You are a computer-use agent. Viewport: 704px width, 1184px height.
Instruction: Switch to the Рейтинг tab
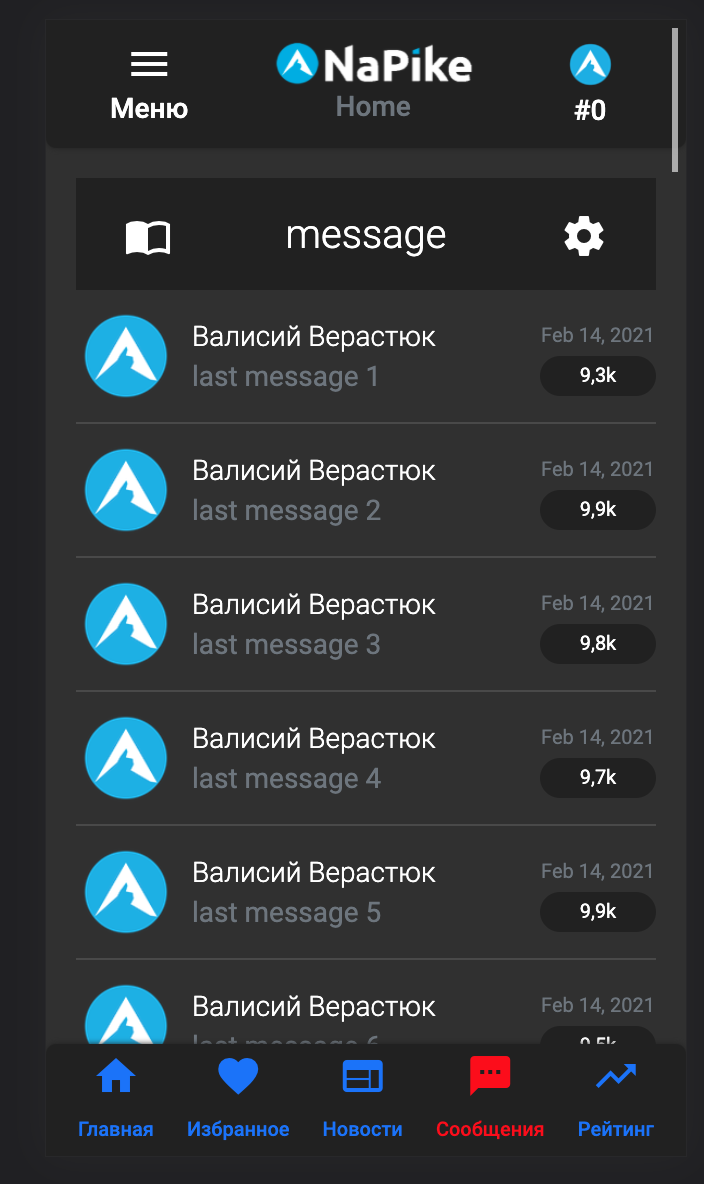tap(616, 1099)
